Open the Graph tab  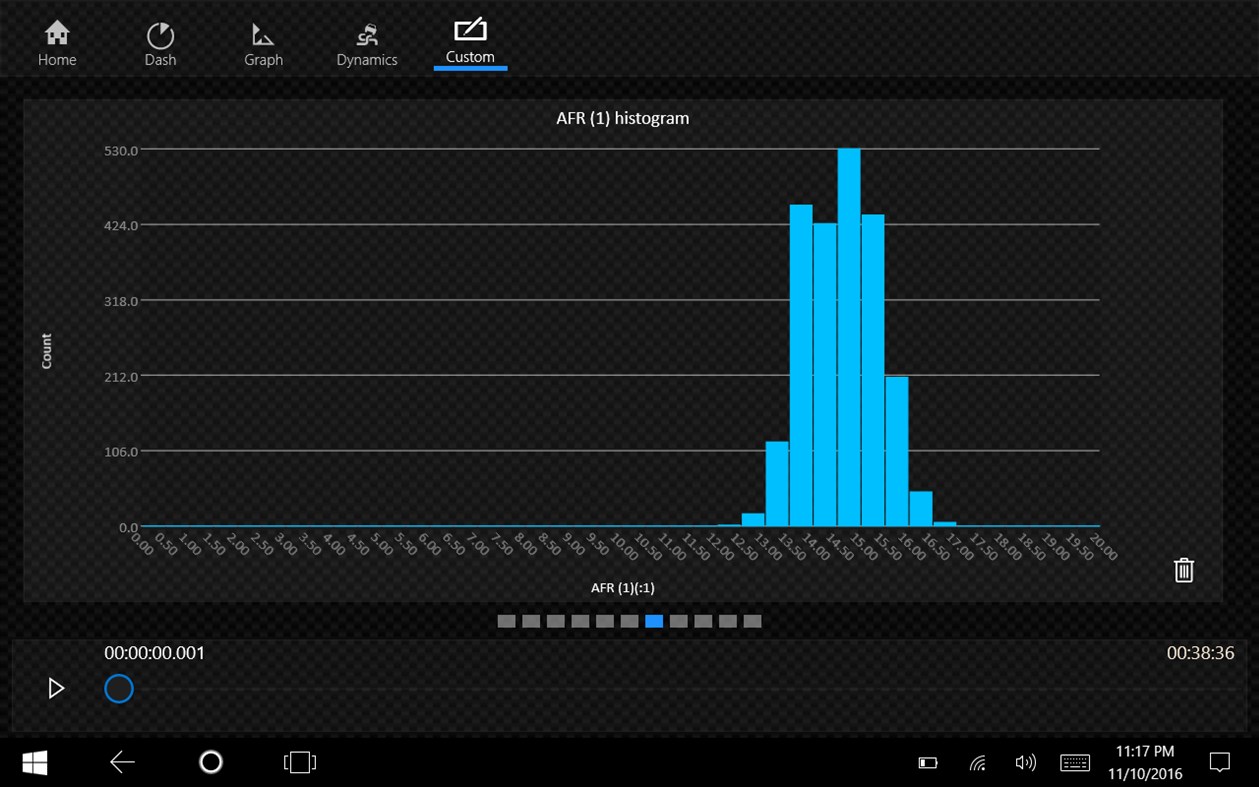[263, 44]
